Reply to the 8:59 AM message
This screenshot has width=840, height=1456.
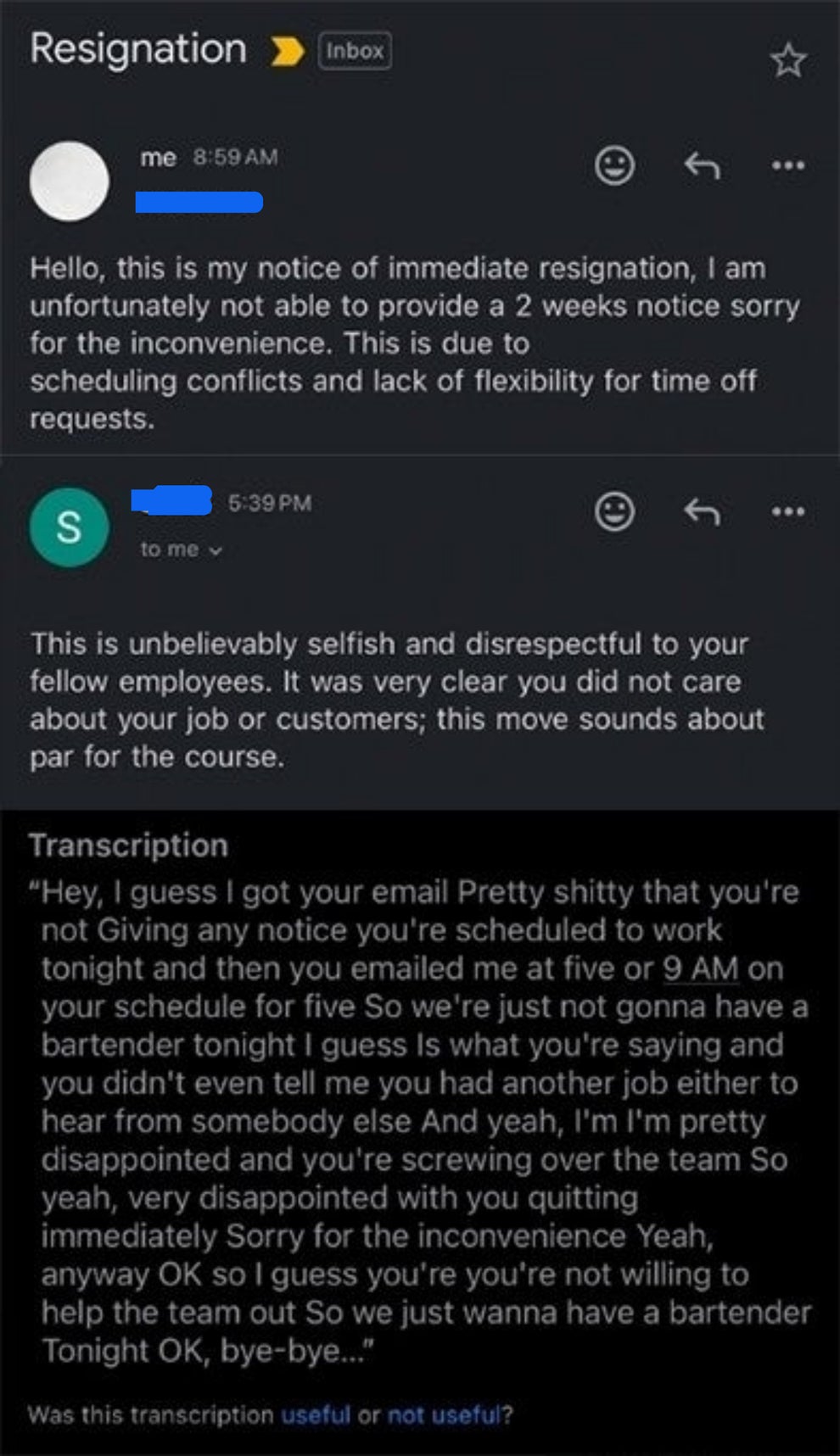[x=702, y=165]
